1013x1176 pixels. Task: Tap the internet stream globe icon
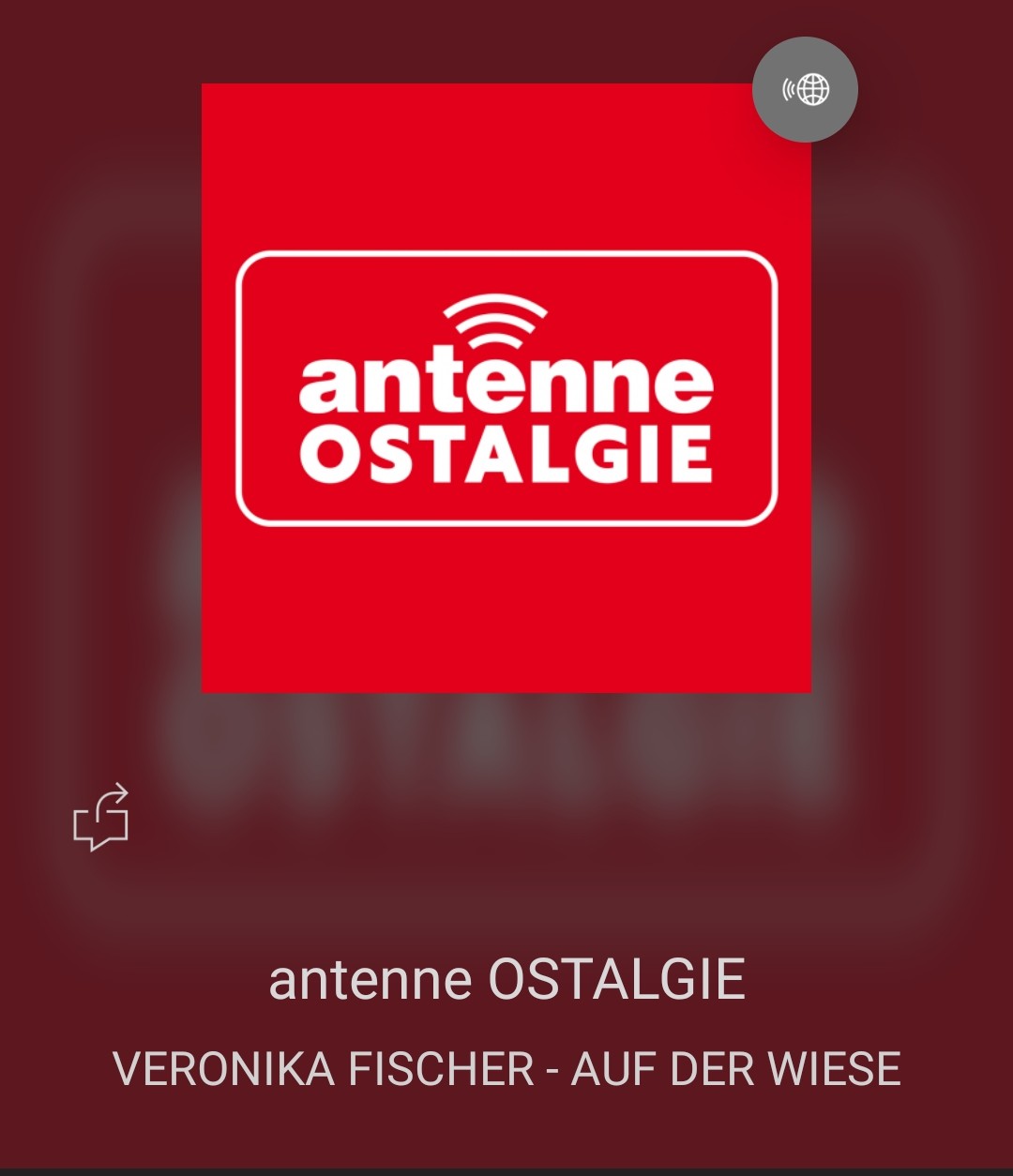click(805, 90)
